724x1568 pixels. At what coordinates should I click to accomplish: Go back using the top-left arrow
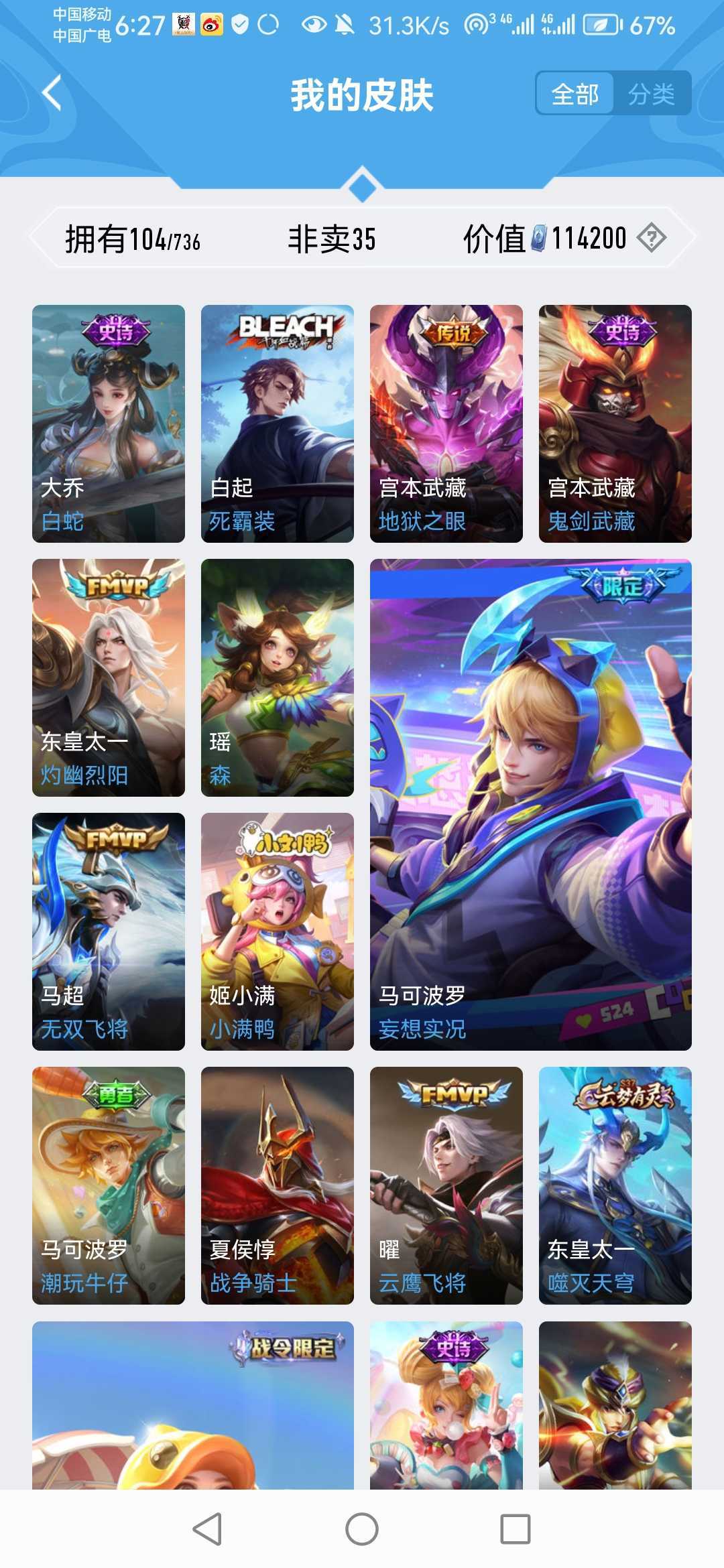(52, 92)
